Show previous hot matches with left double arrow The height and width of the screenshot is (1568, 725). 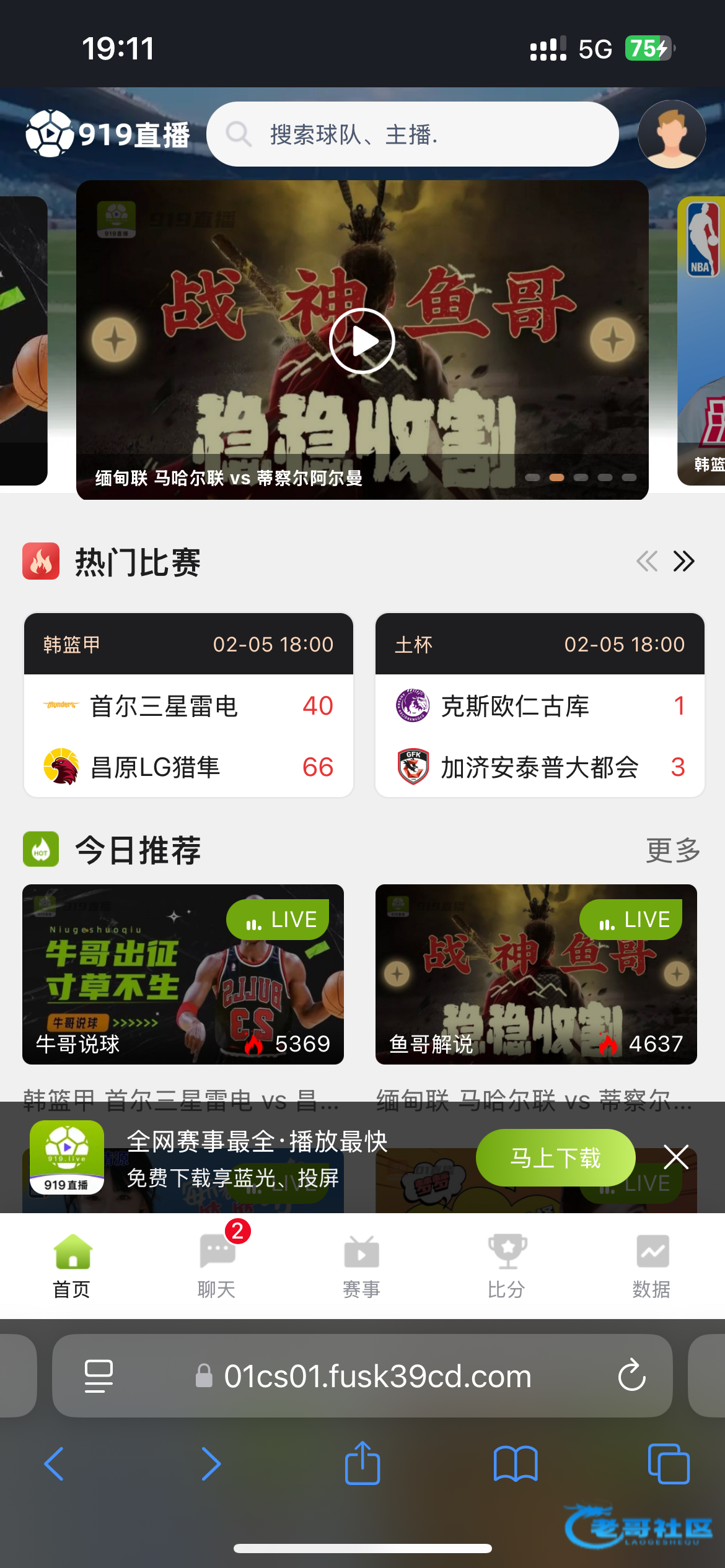click(646, 561)
